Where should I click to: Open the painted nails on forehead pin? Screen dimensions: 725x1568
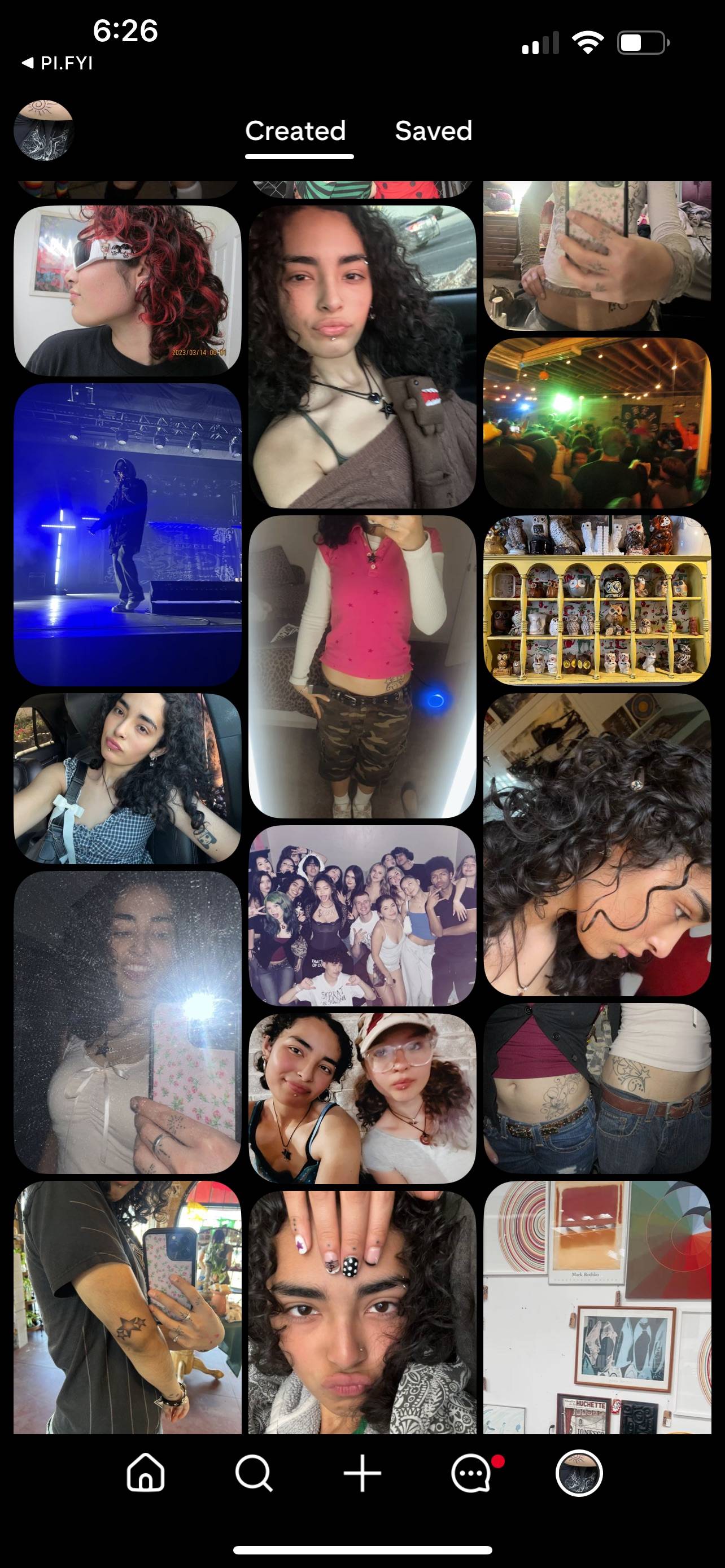362,1313
